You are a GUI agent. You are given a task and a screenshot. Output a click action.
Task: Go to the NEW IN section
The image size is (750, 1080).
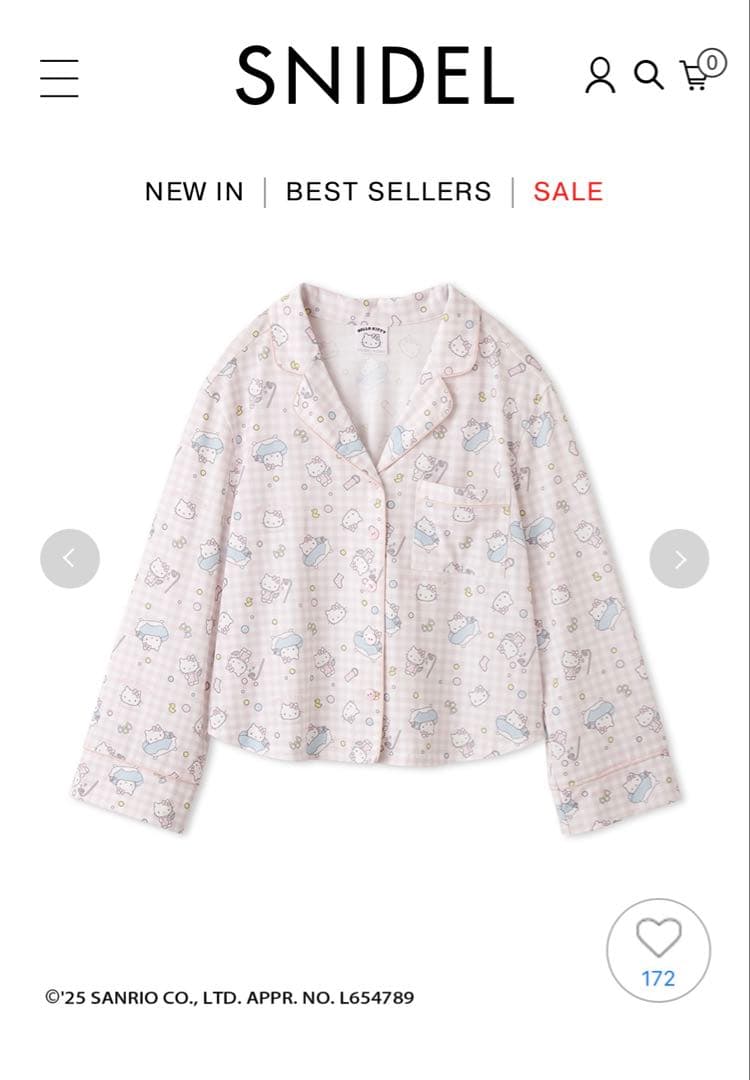coord(194,192)
